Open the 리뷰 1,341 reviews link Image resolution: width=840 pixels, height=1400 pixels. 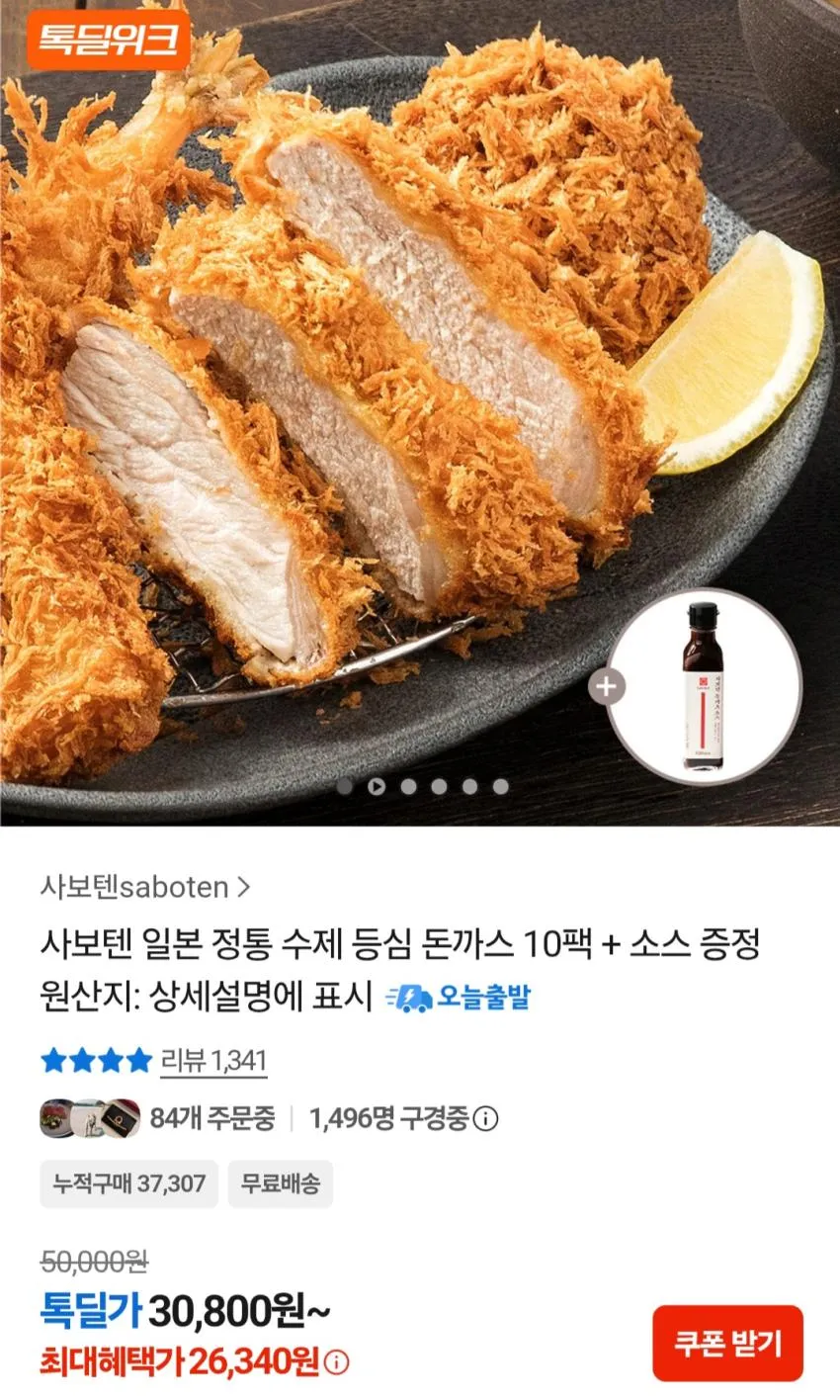213,1061
